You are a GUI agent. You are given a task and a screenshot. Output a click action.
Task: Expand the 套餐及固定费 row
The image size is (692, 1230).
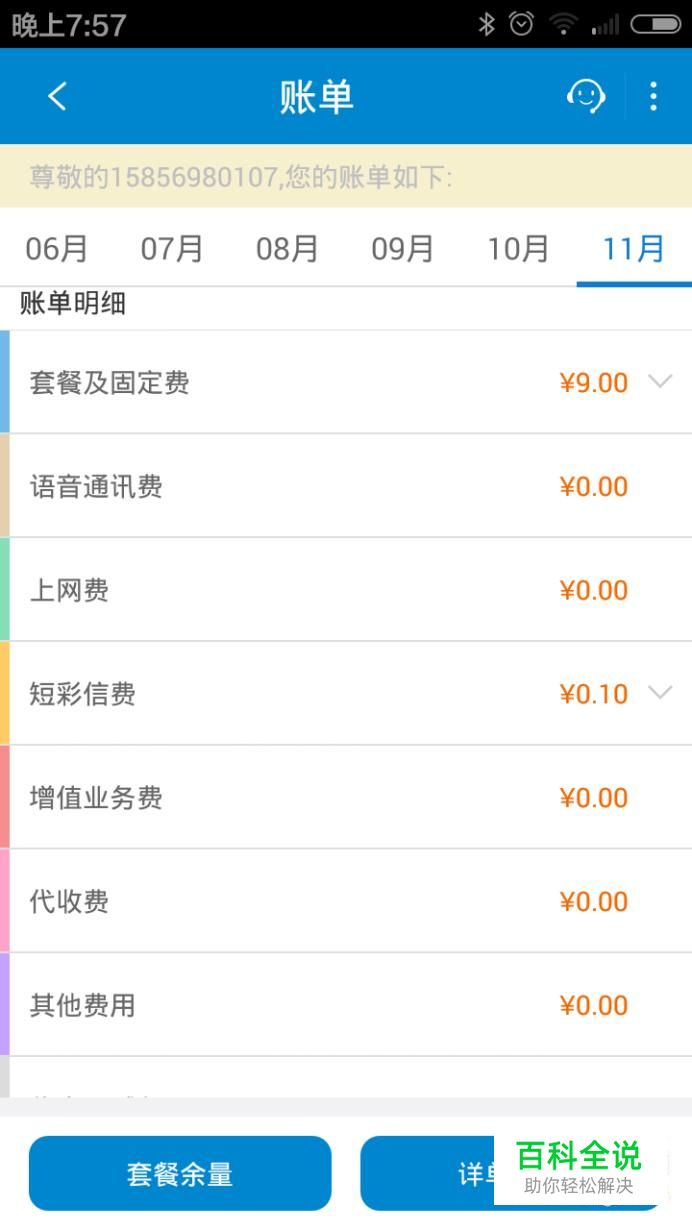pos(346,382)
